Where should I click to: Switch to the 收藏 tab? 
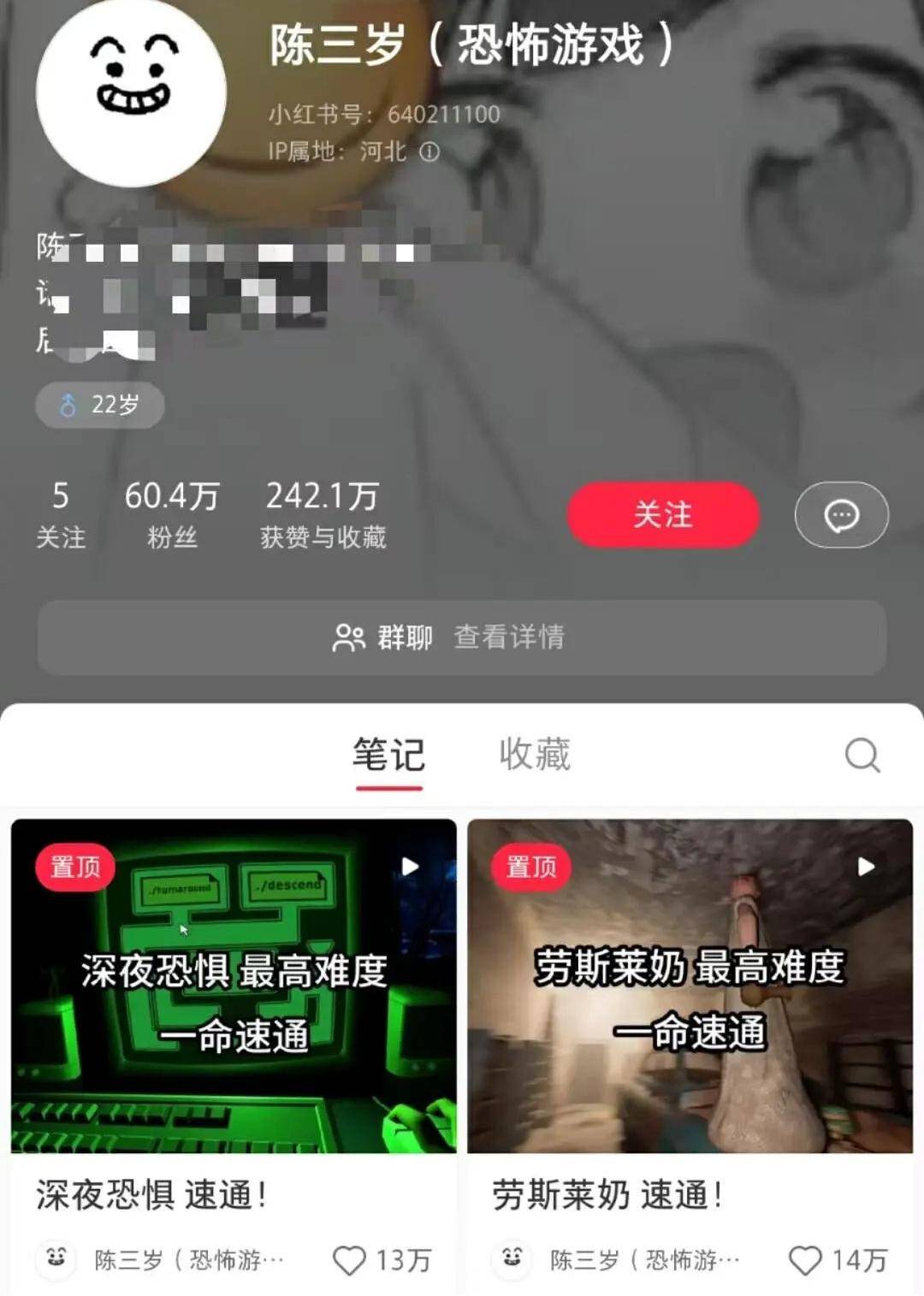click(535, 755)
